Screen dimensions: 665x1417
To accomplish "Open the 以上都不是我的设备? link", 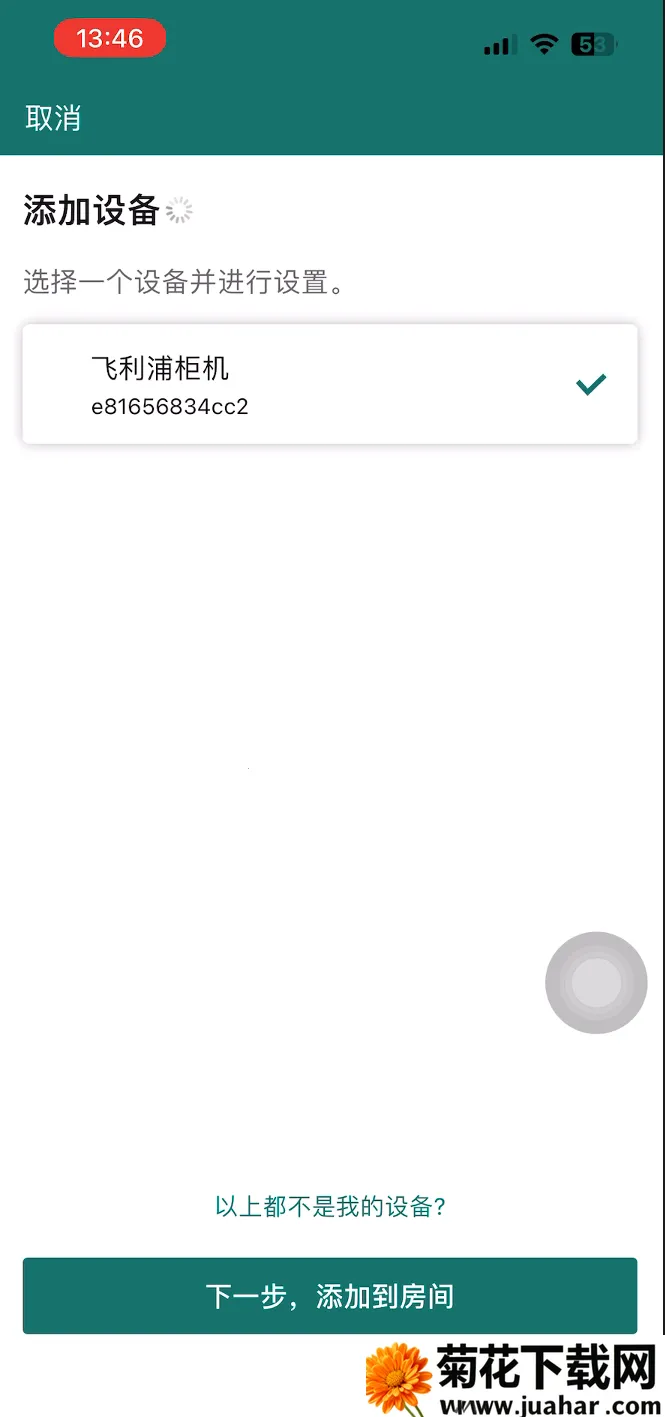I will point(330,1206).
